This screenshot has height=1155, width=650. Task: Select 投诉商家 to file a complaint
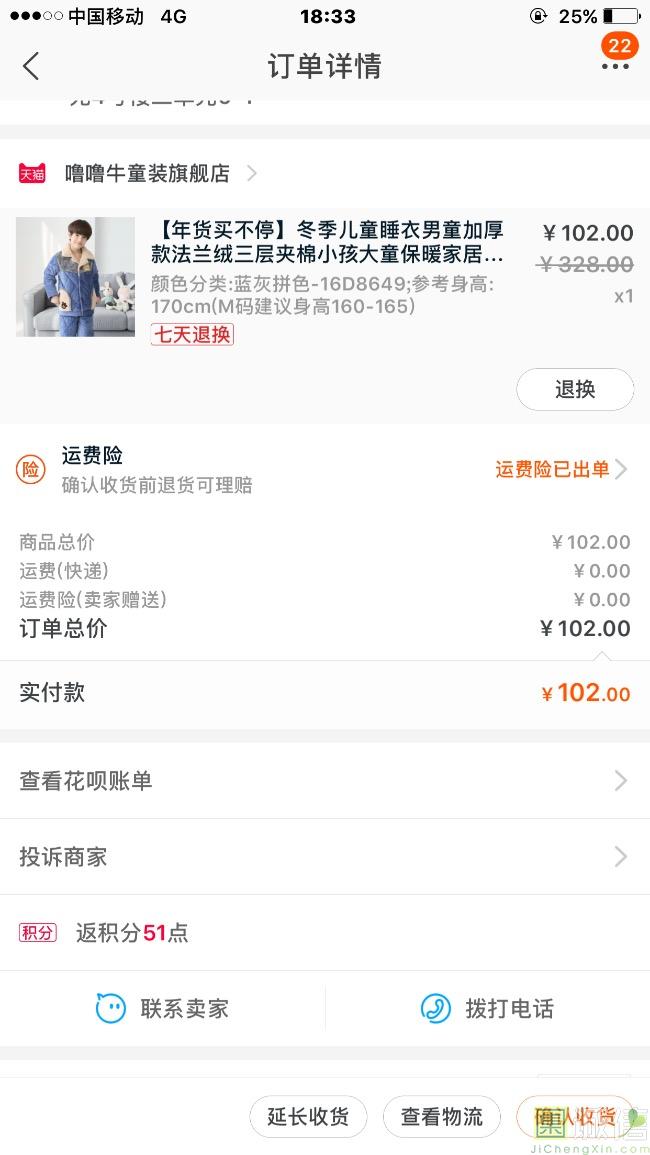pyautogui.click(x=324, y=857)
